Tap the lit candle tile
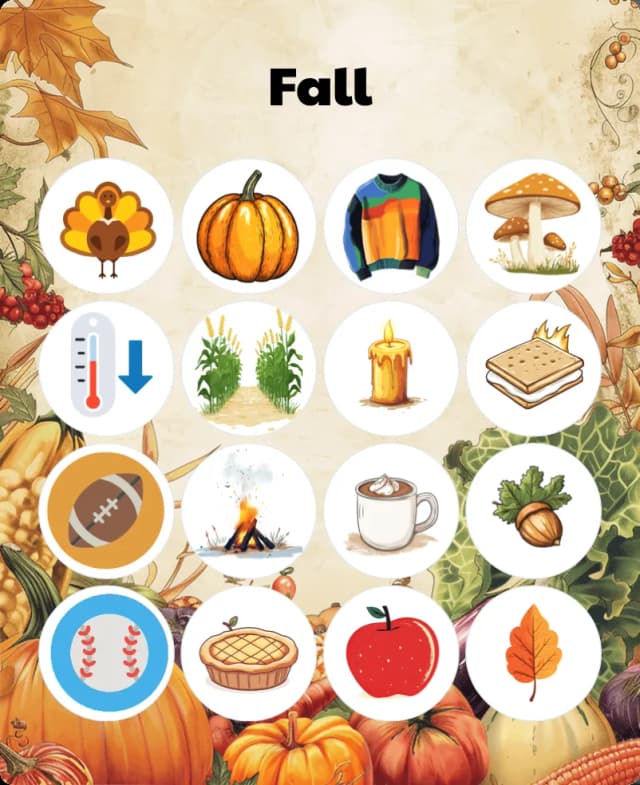 click(x=391, y=368)
